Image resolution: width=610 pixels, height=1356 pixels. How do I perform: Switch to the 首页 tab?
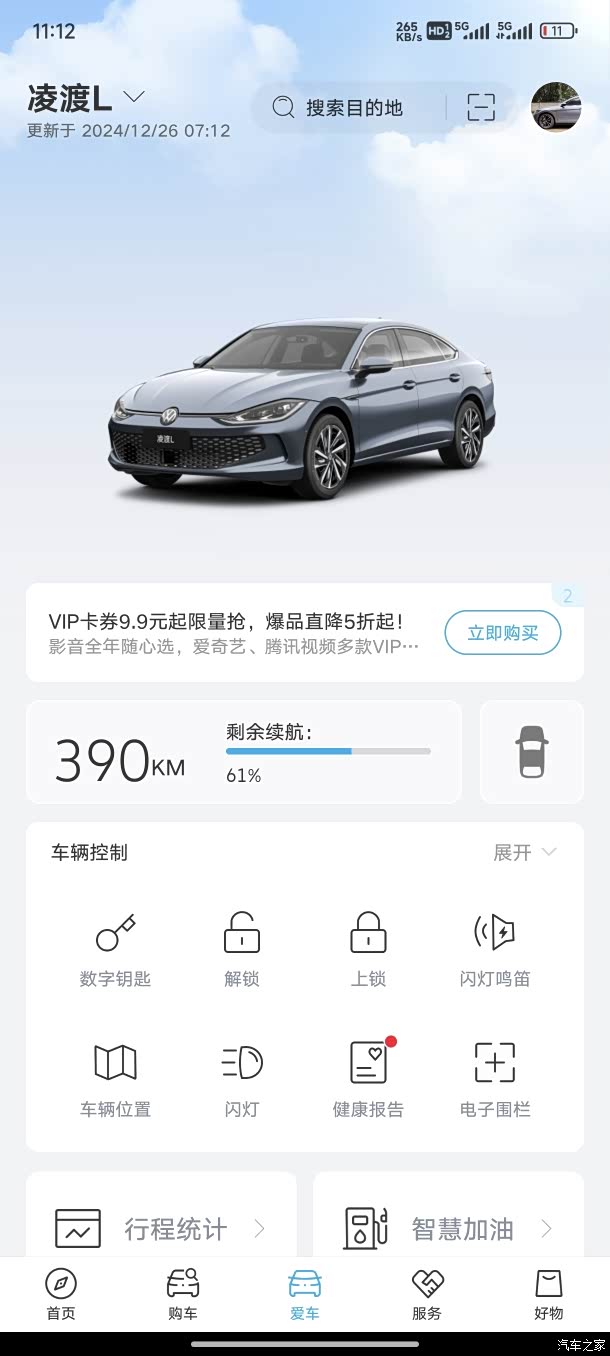pyautogui.click(x=61, y=1295)
